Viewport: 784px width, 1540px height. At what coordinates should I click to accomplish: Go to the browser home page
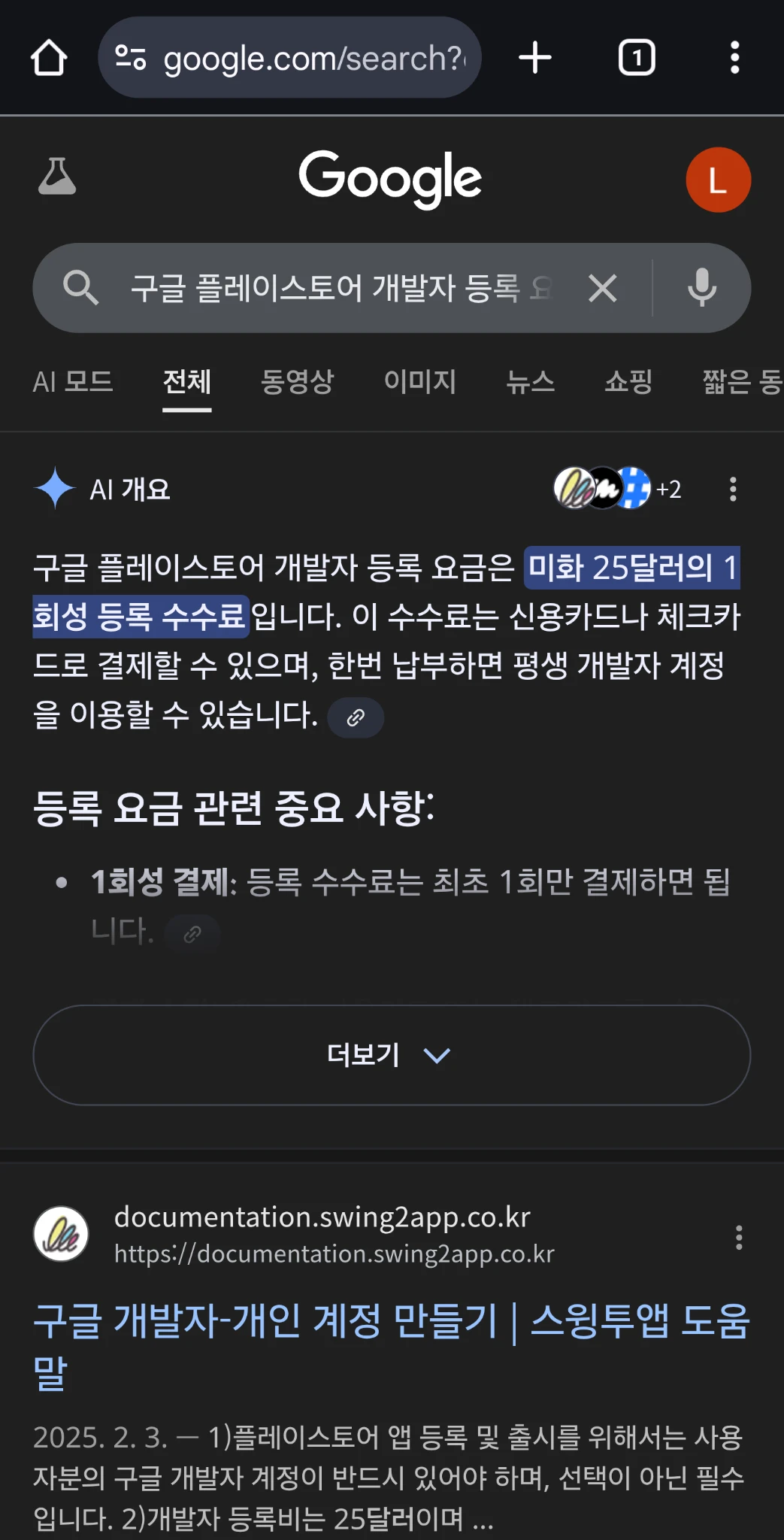[x=49, y=58]
